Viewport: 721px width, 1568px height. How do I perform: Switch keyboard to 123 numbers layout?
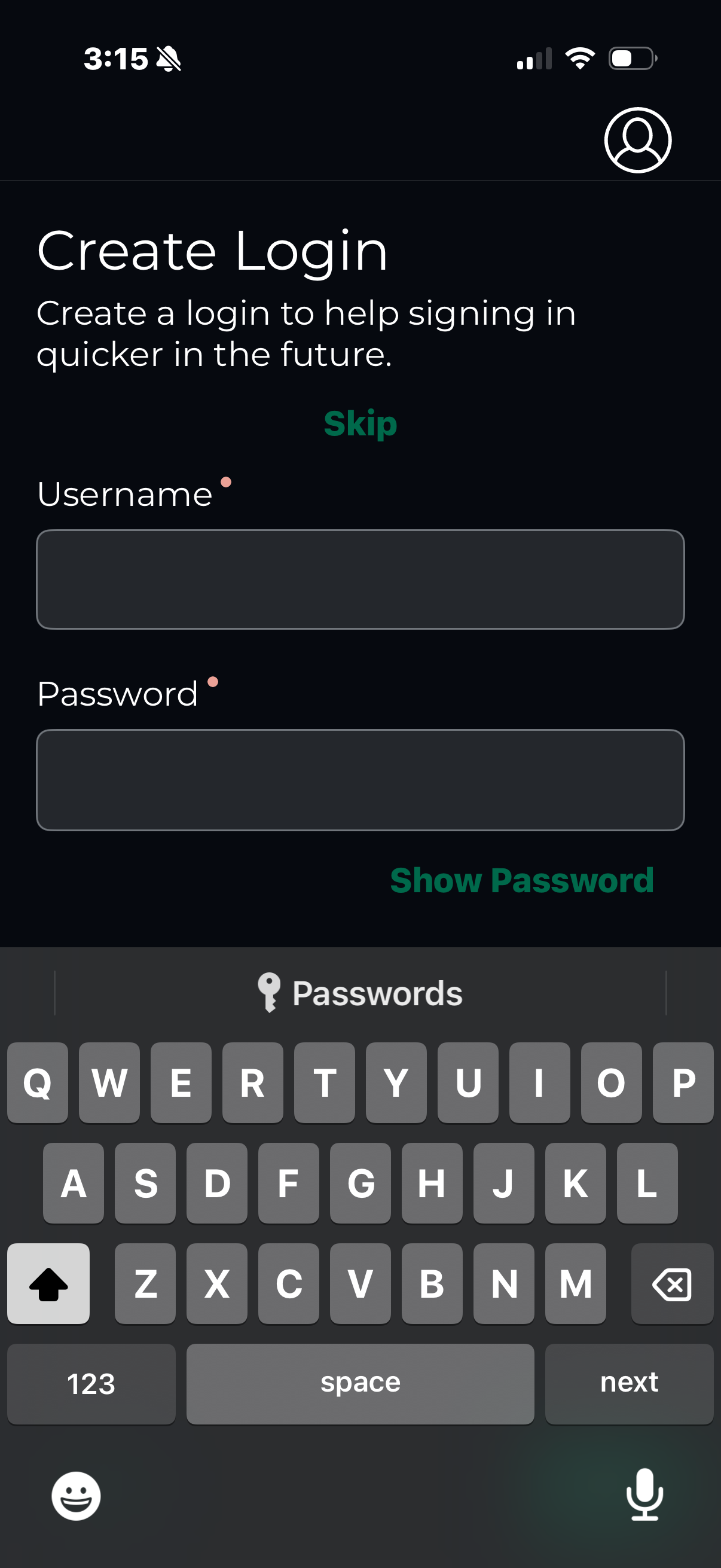pyautogui.click(x=91, y=1383)
